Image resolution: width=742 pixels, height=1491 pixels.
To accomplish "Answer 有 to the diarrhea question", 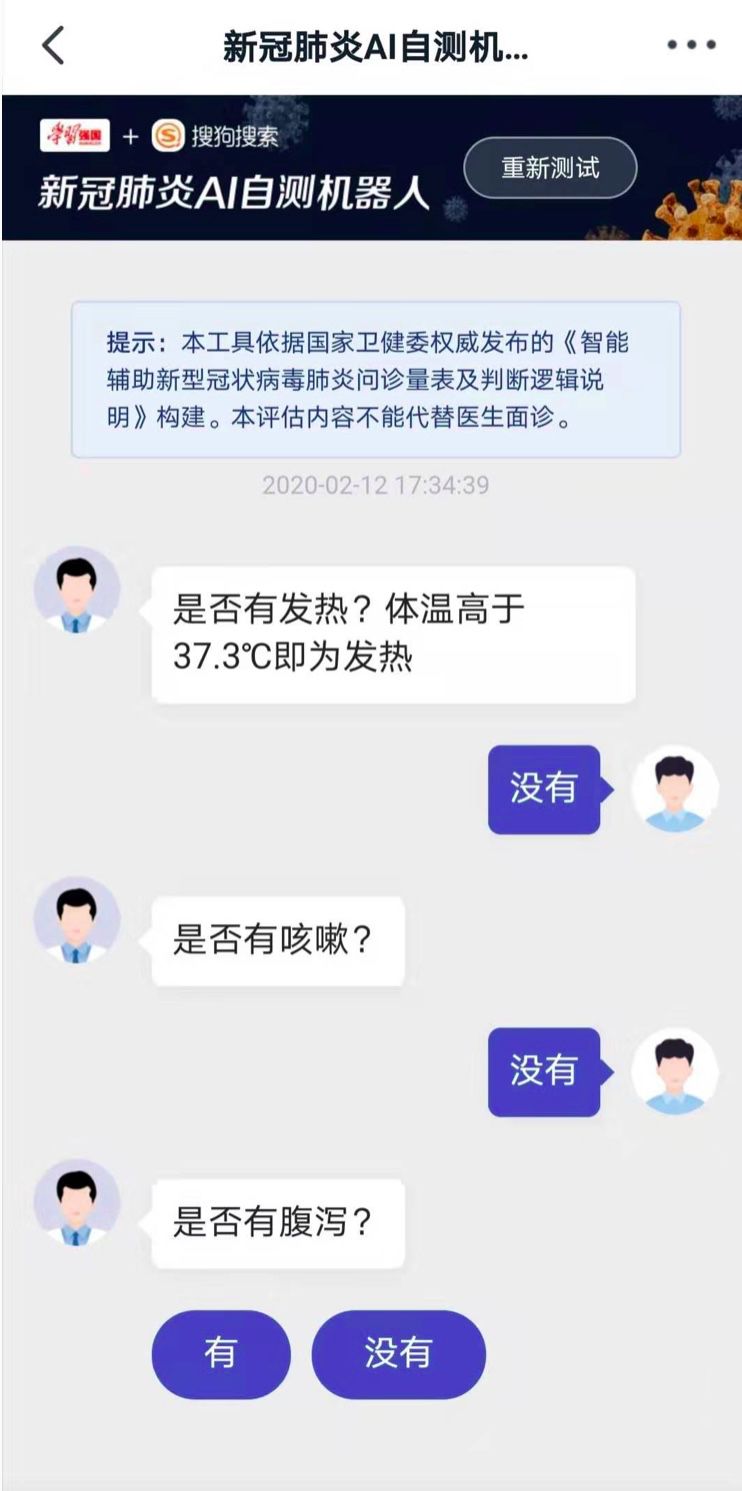I will (x=221, y=1354).
